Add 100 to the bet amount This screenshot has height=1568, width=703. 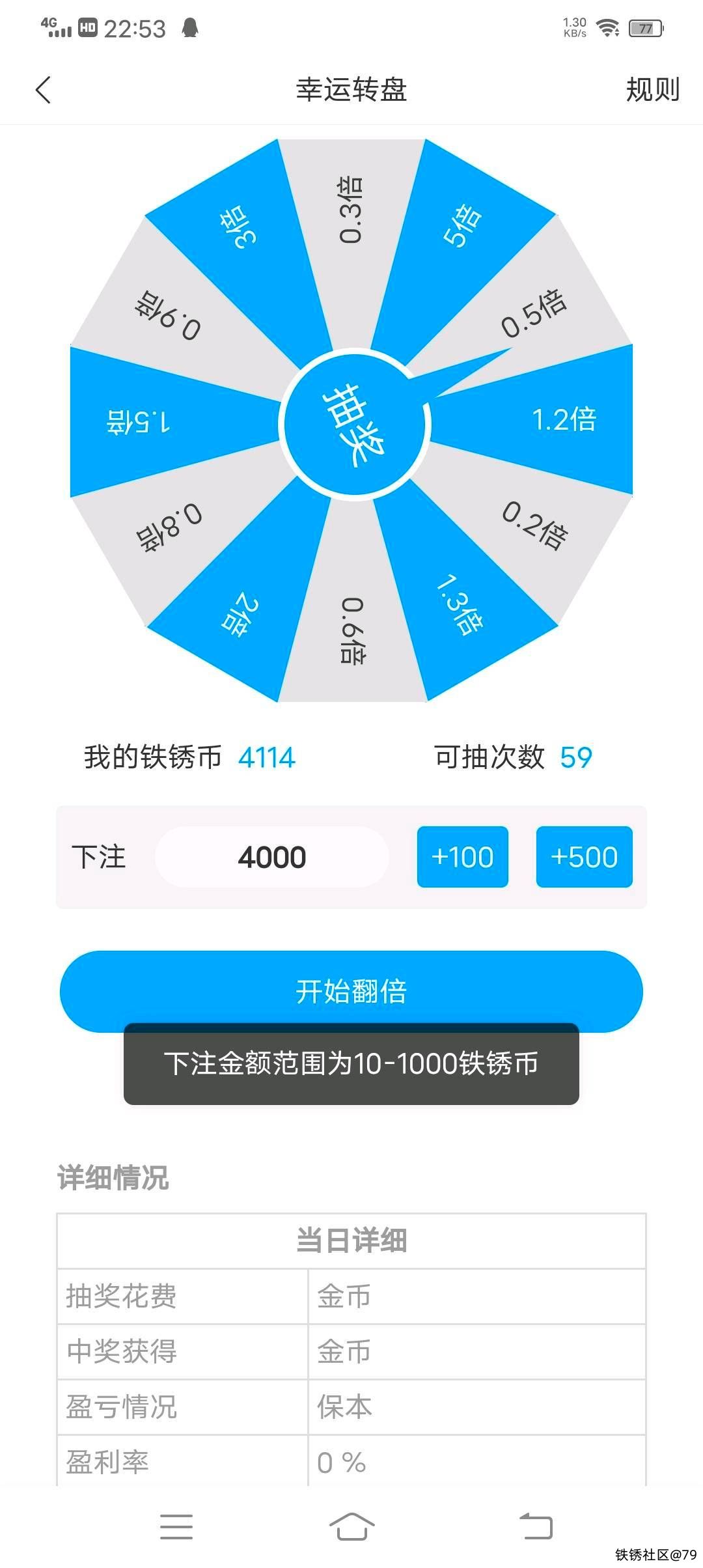[462, 857]
